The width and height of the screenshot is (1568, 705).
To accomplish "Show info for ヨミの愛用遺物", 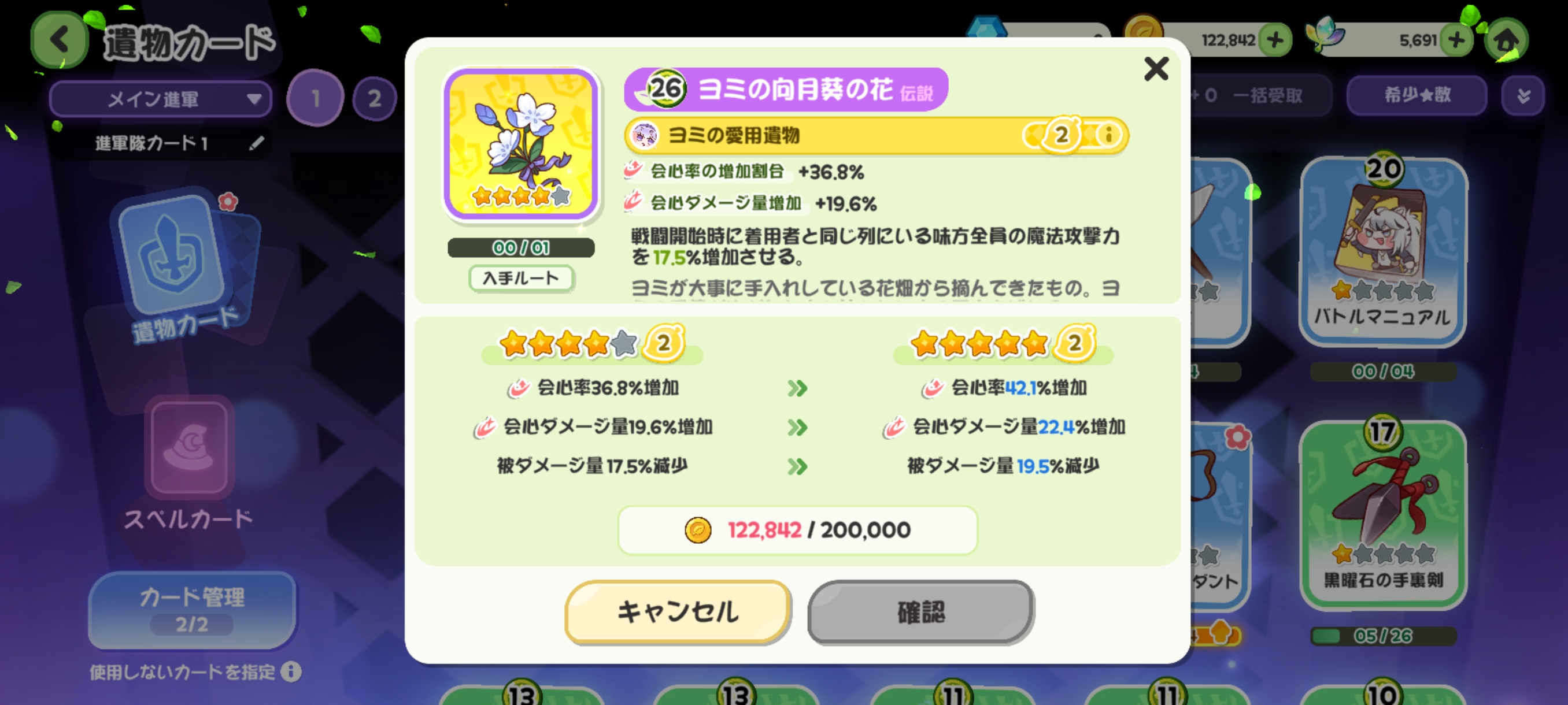I will (x=1108, y=135).
